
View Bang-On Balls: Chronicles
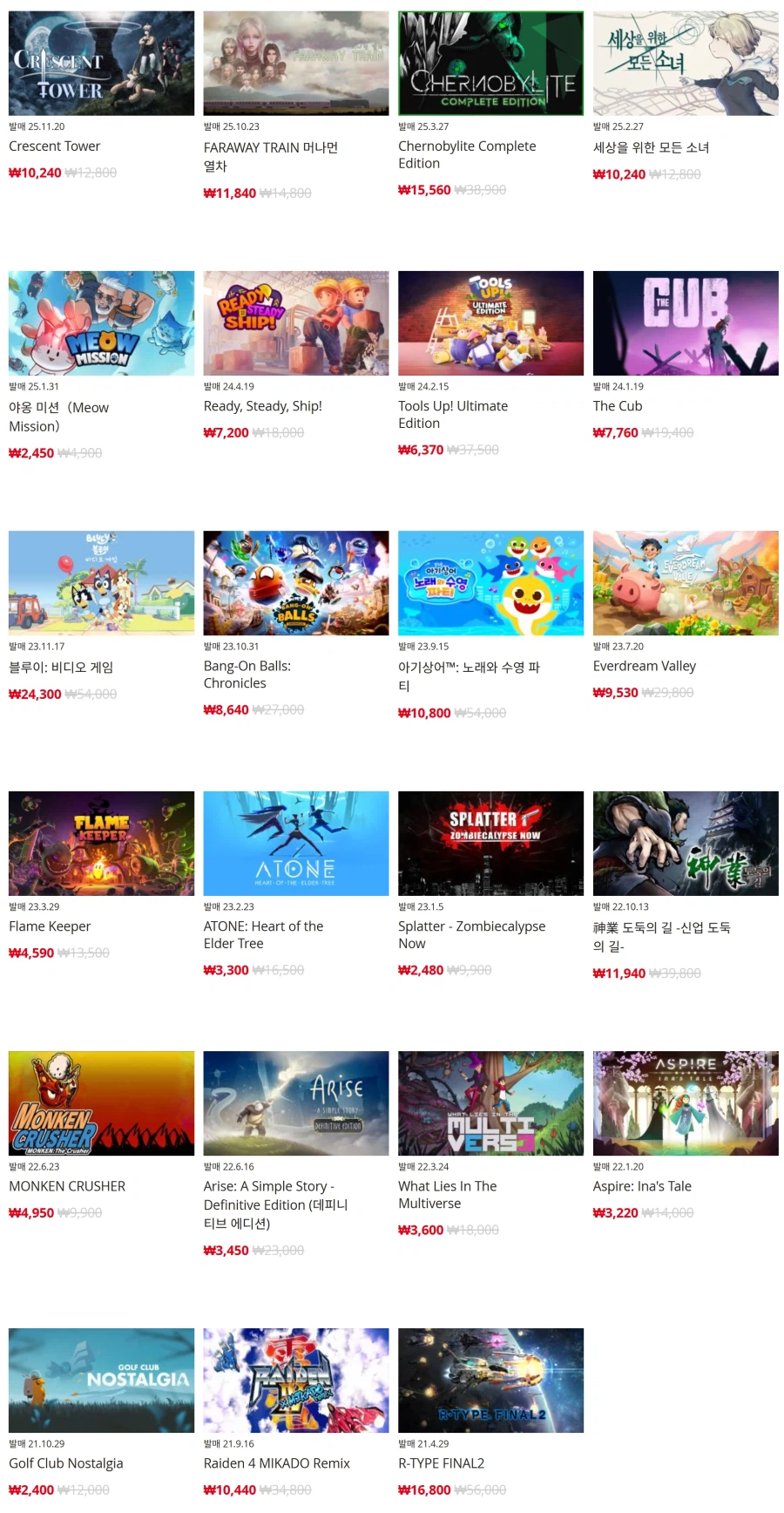tap(296, 583)
